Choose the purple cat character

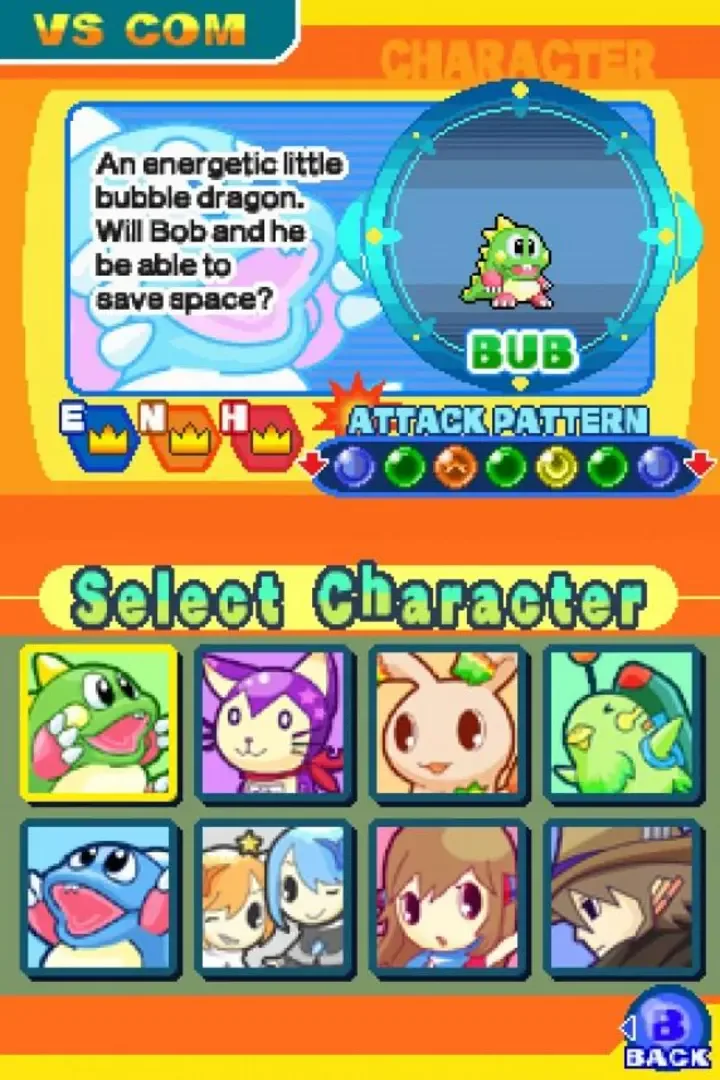(274, 722)
